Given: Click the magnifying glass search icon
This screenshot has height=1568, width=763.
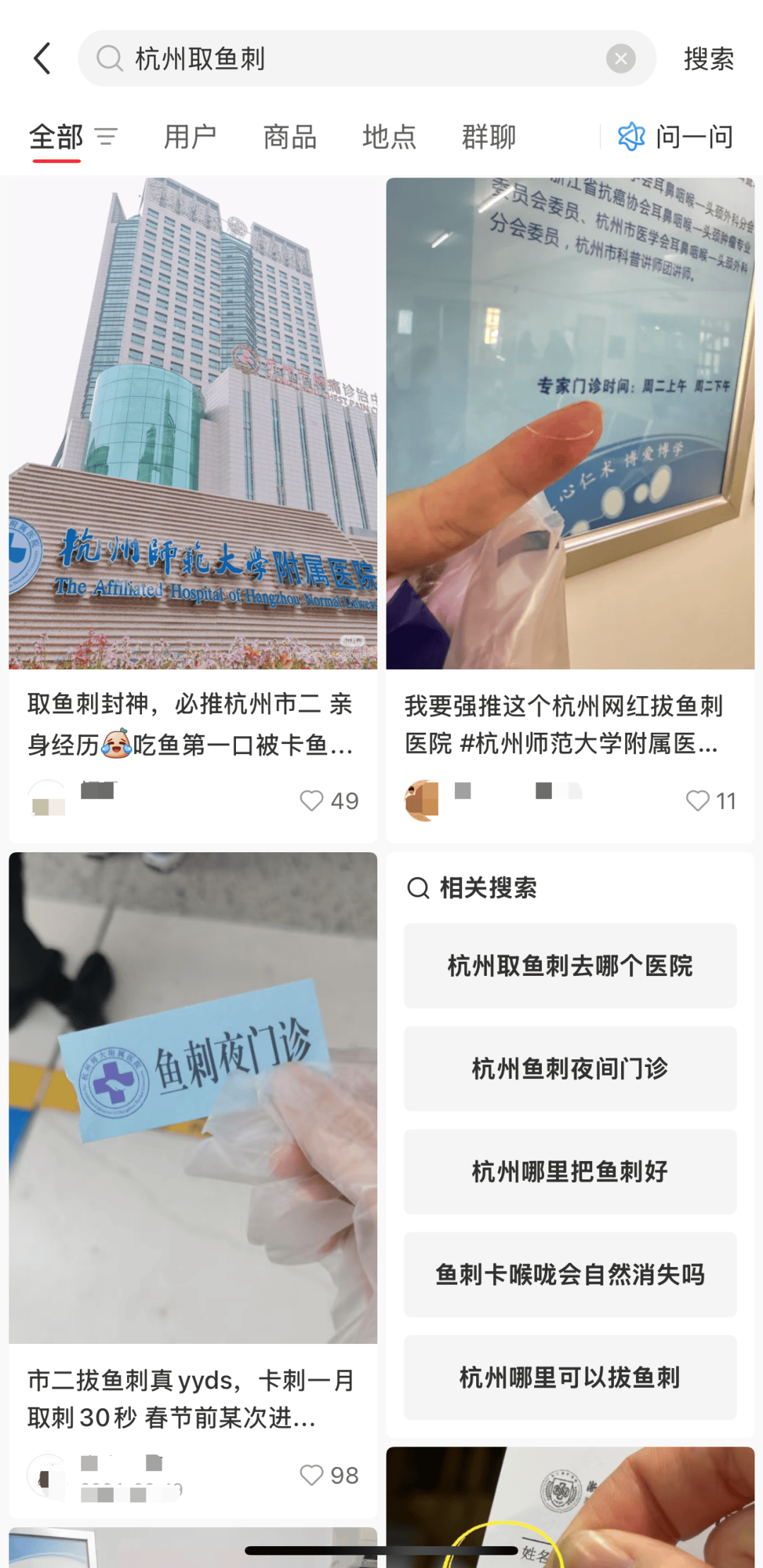Looking at the screenshot, I should coord(109,59).
